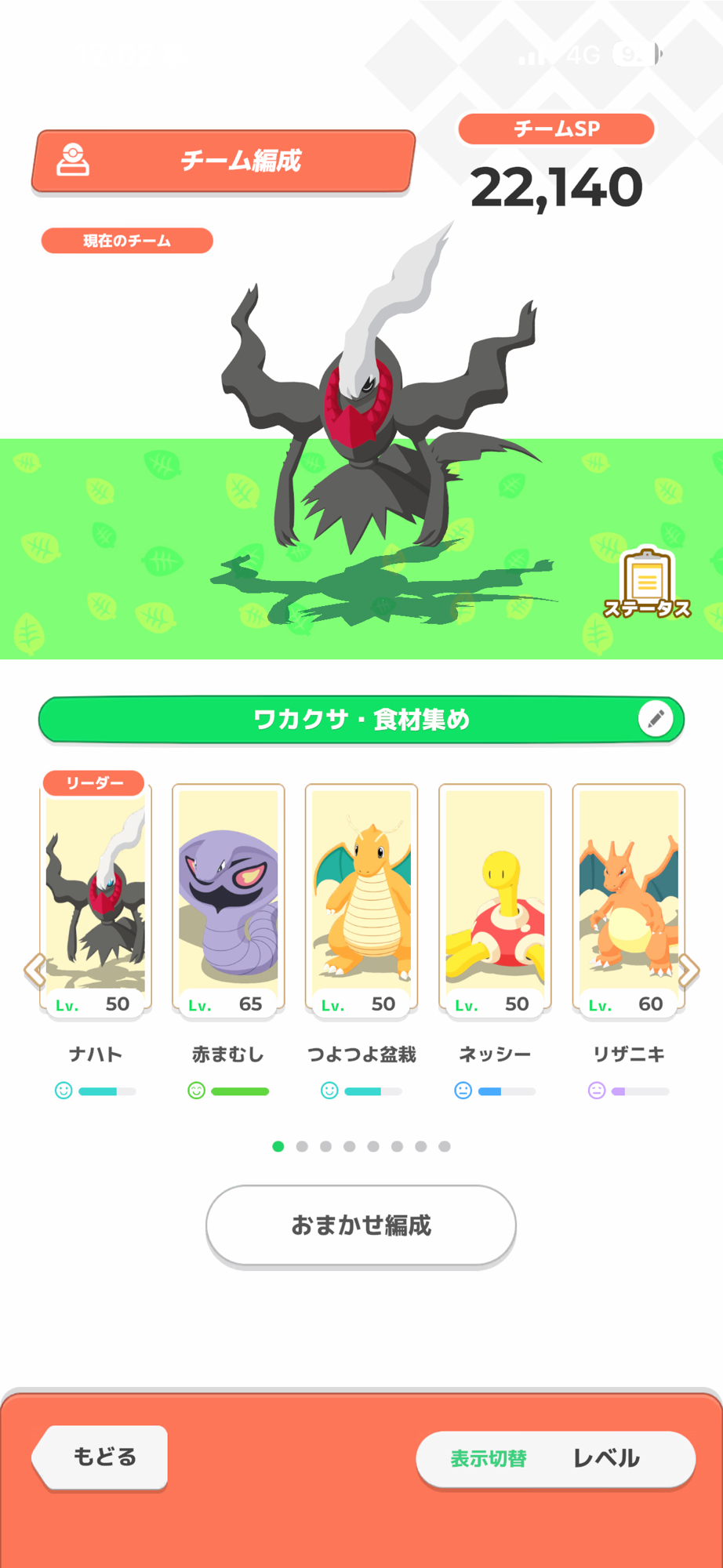Select つよつよ盆栽 Dragonite card

pos(361,898)
